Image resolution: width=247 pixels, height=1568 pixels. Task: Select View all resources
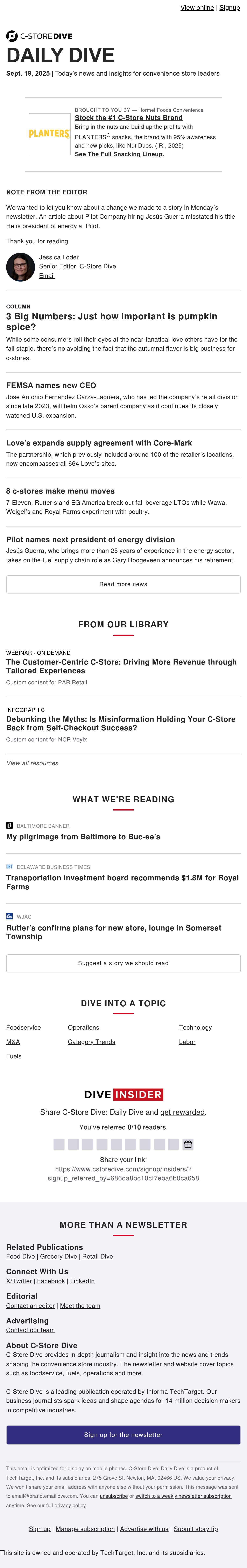point(32,763)
